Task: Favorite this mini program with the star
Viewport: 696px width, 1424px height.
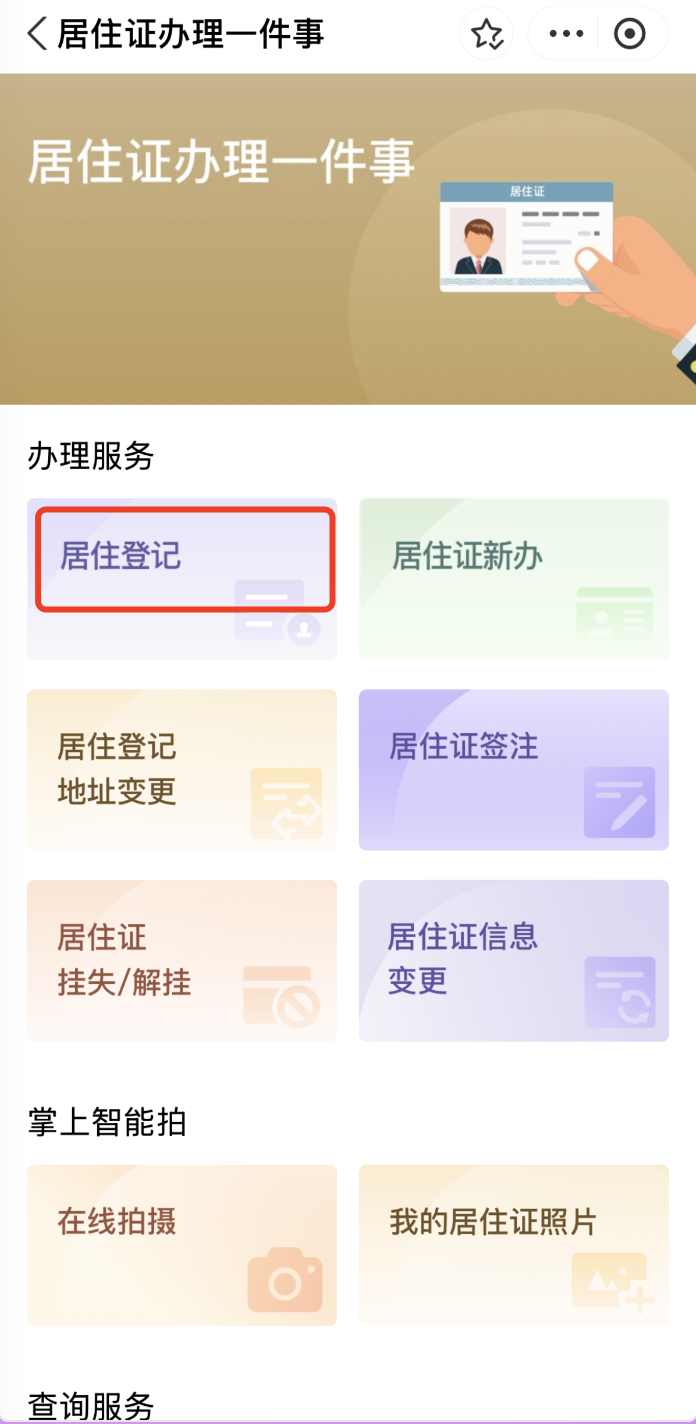Action: 487,35
